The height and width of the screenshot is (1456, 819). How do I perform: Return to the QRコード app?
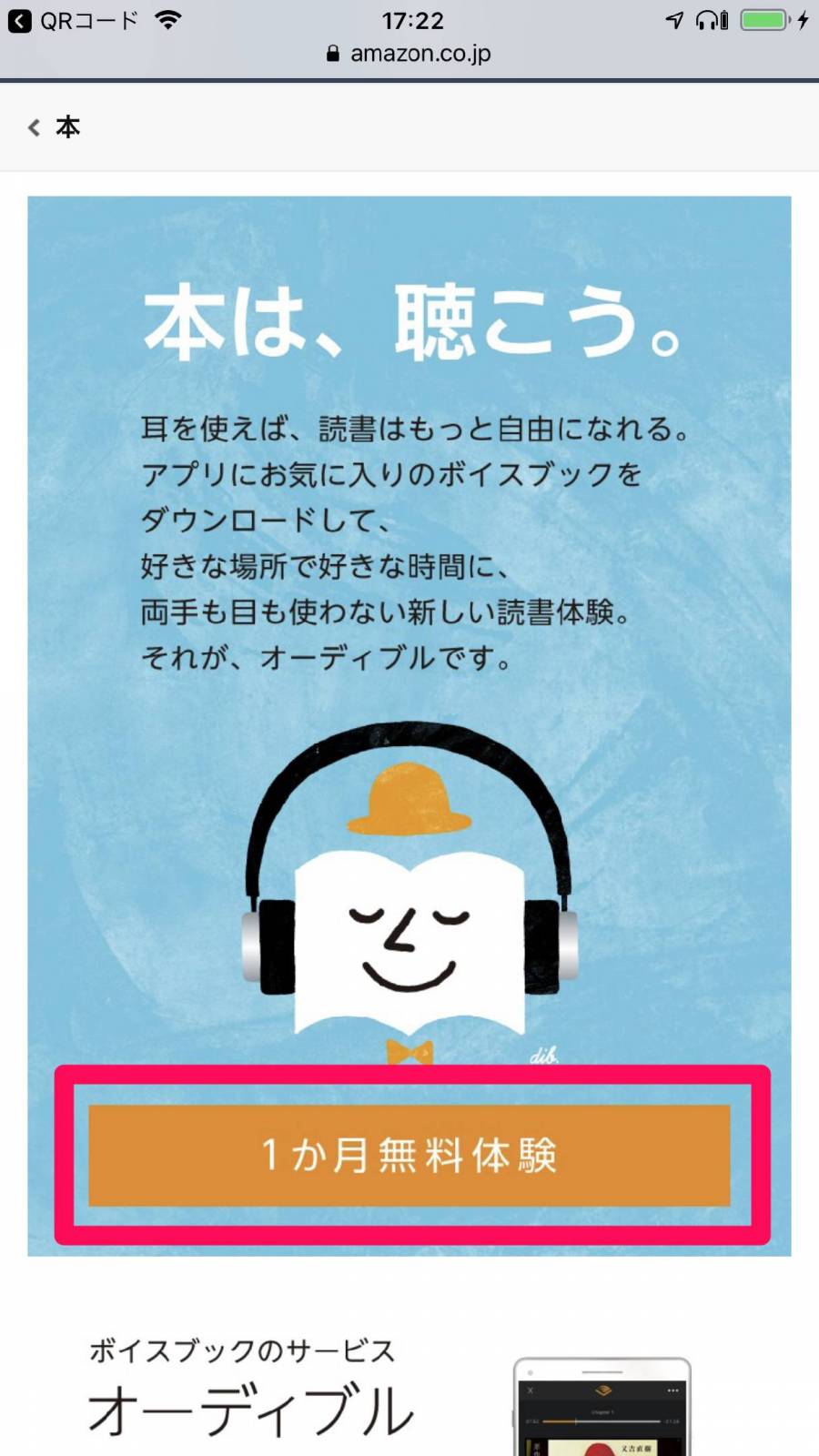click(73, 20)
